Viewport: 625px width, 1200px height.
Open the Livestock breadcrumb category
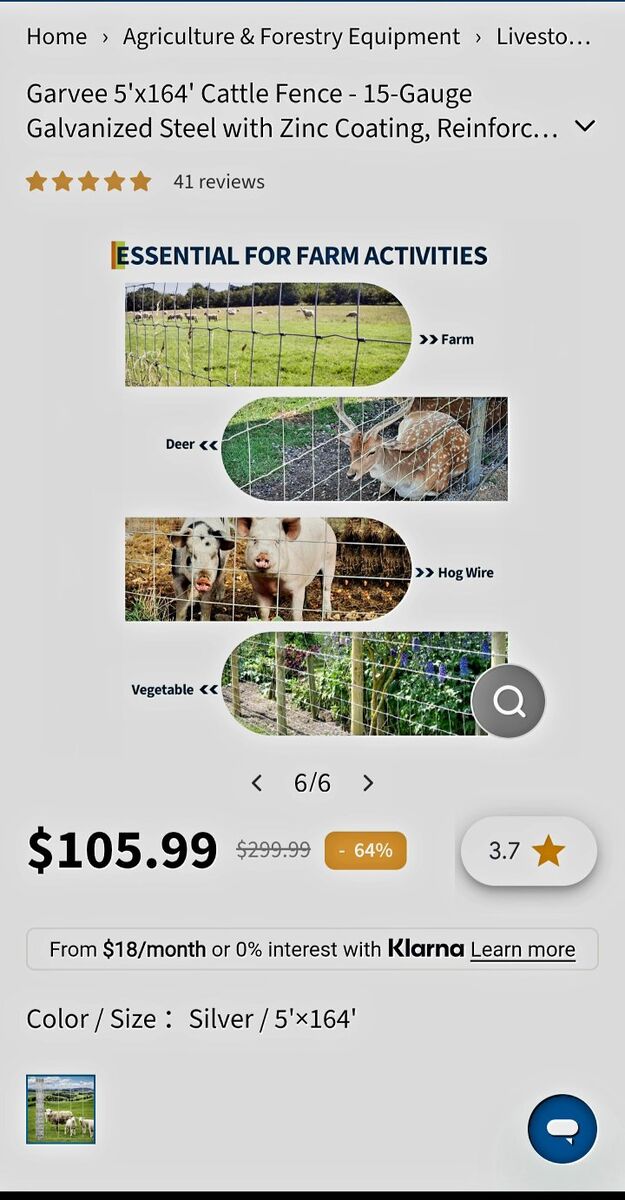click(543, 37)
